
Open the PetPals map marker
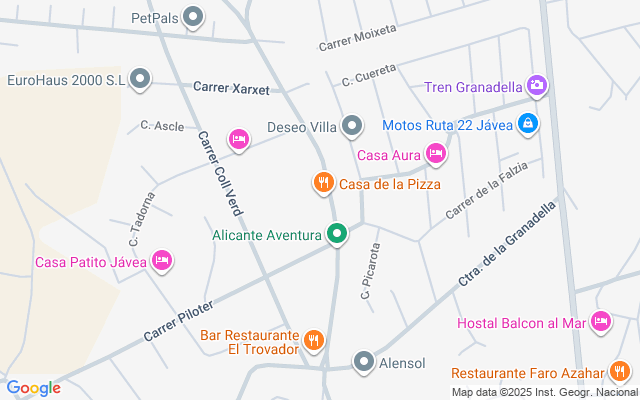click(x=195, y=17)
